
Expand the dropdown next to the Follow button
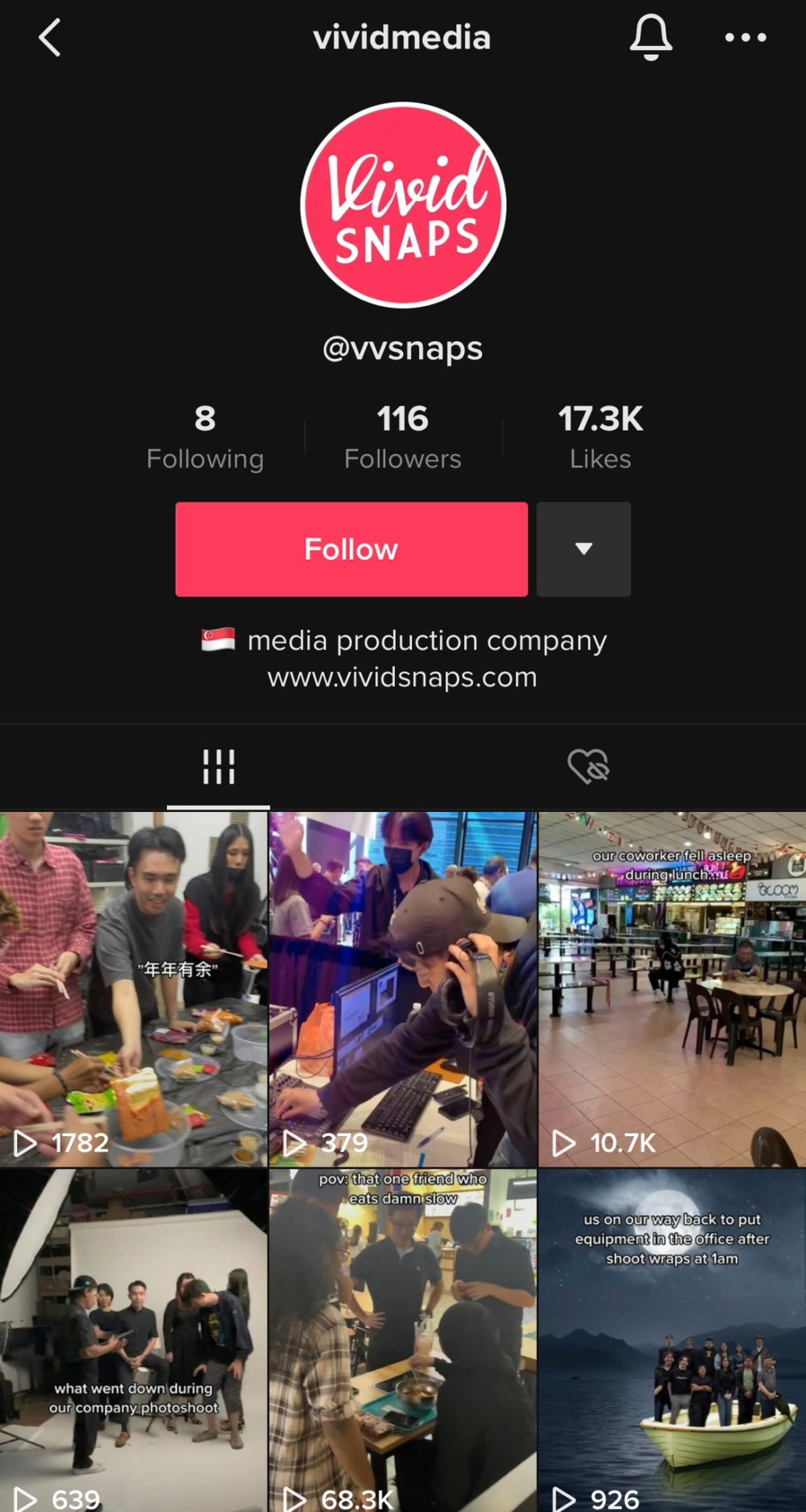coord(583,549)
